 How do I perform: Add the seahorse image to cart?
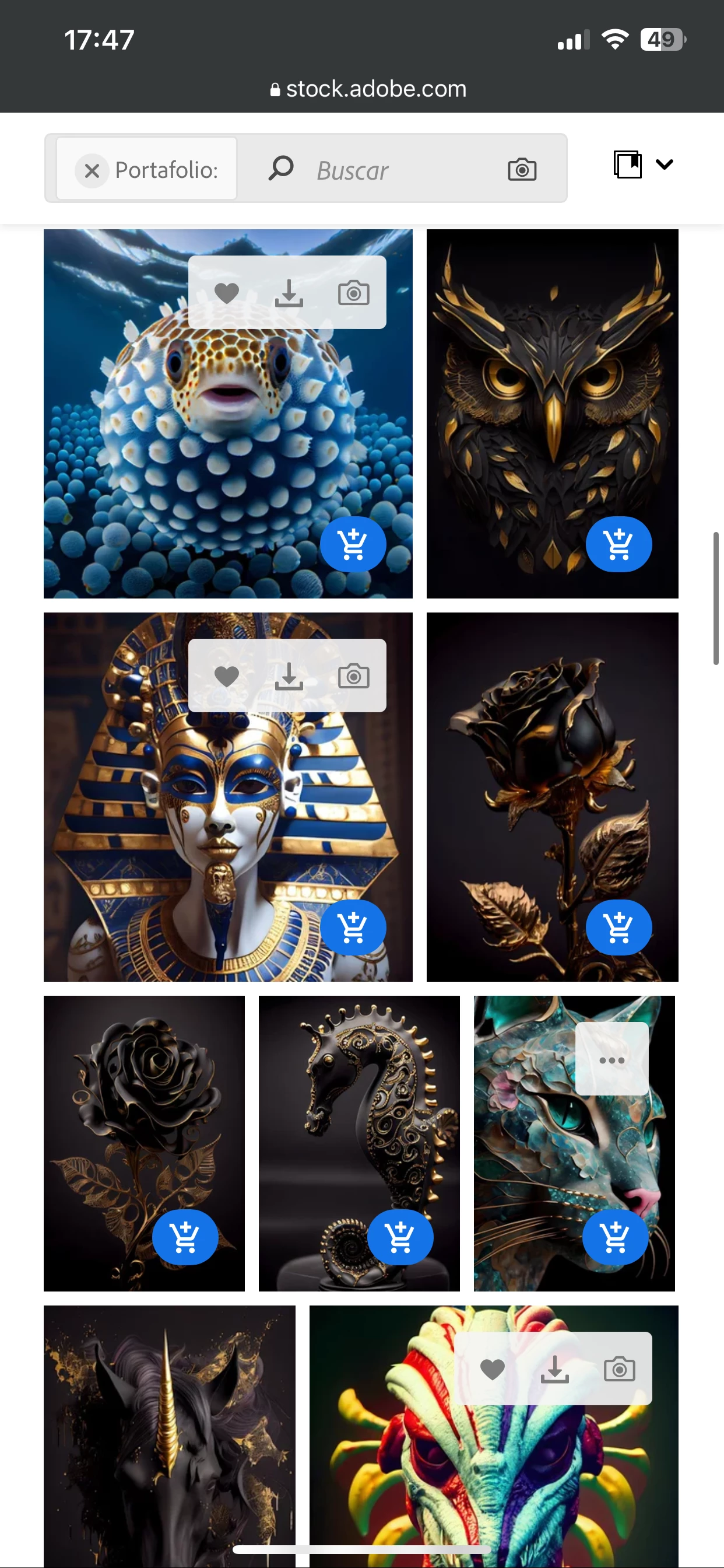400,1237
